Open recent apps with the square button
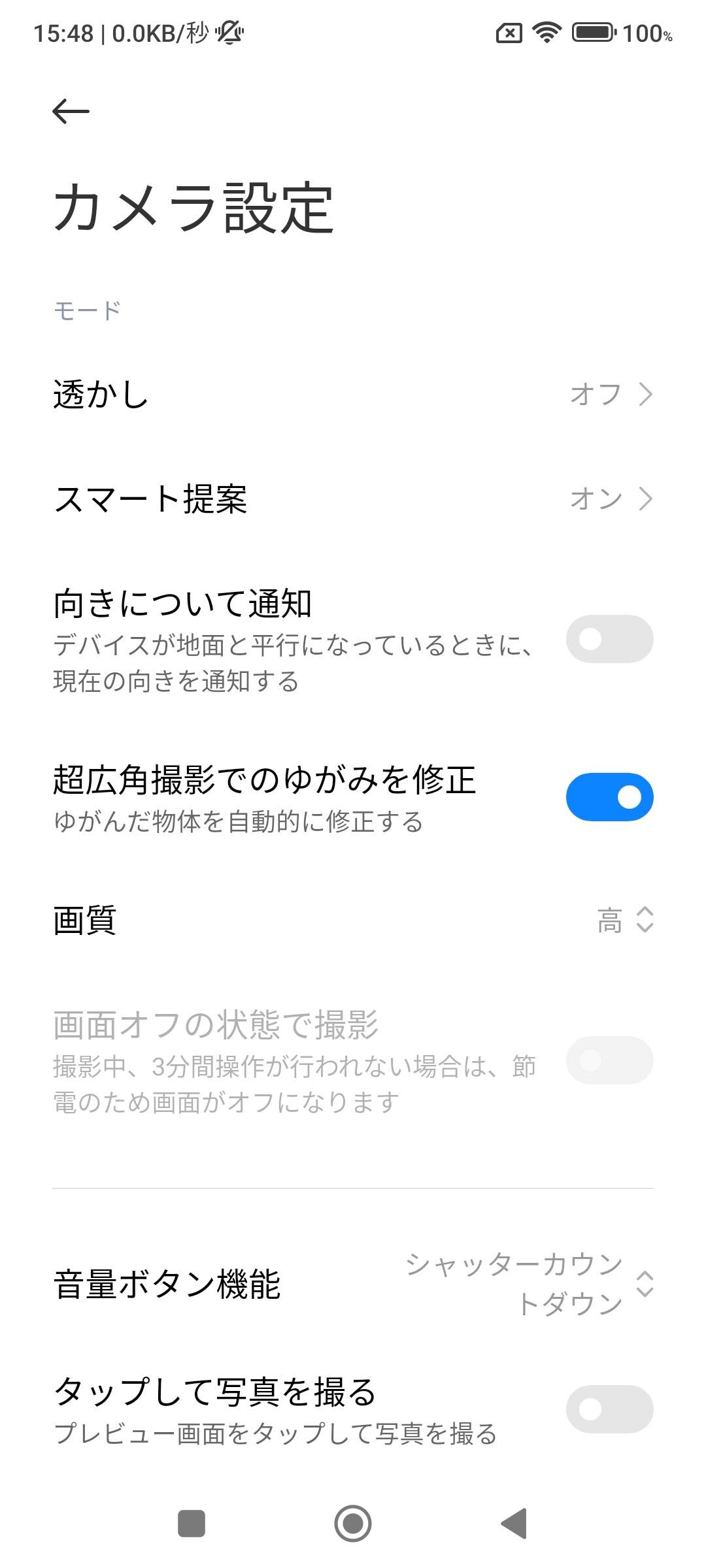Viewport: 706px width, 1568px height. (192, 1524)
